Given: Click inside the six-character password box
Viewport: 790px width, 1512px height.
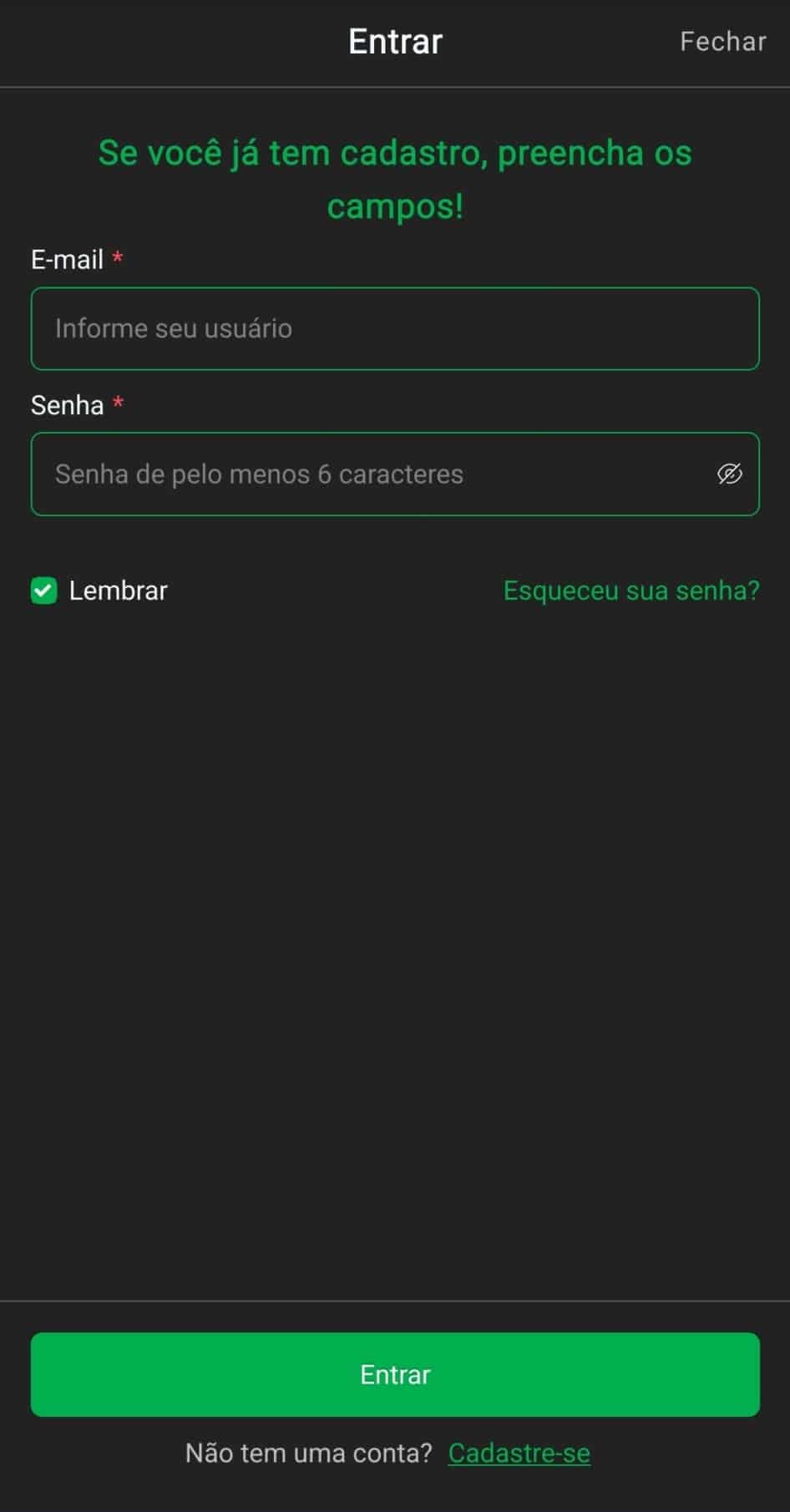Looking at the screenshot, I should click(376, 474).
